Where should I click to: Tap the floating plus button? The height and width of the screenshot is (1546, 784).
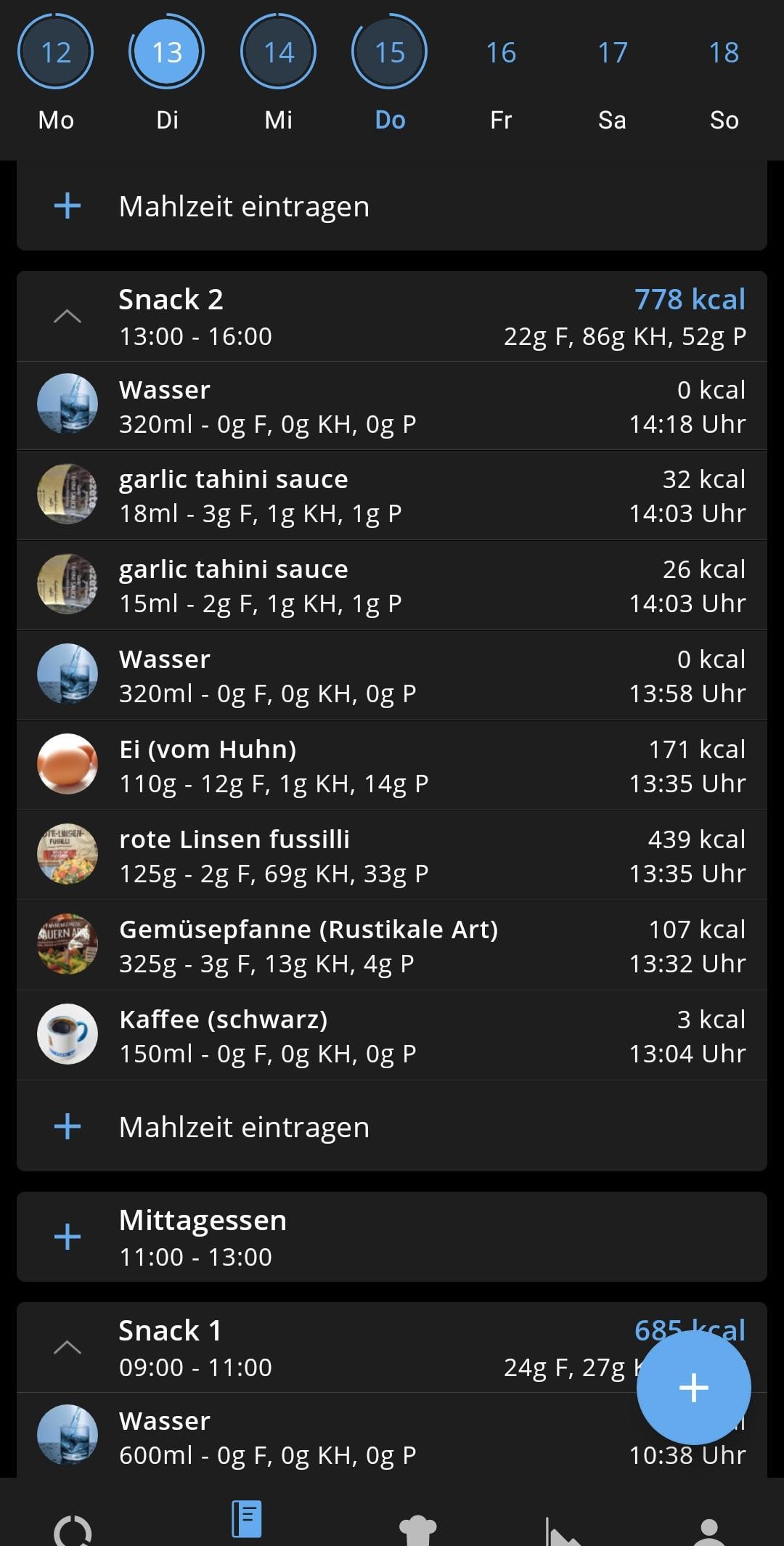pyautogui.click(x=693, y=1388)
